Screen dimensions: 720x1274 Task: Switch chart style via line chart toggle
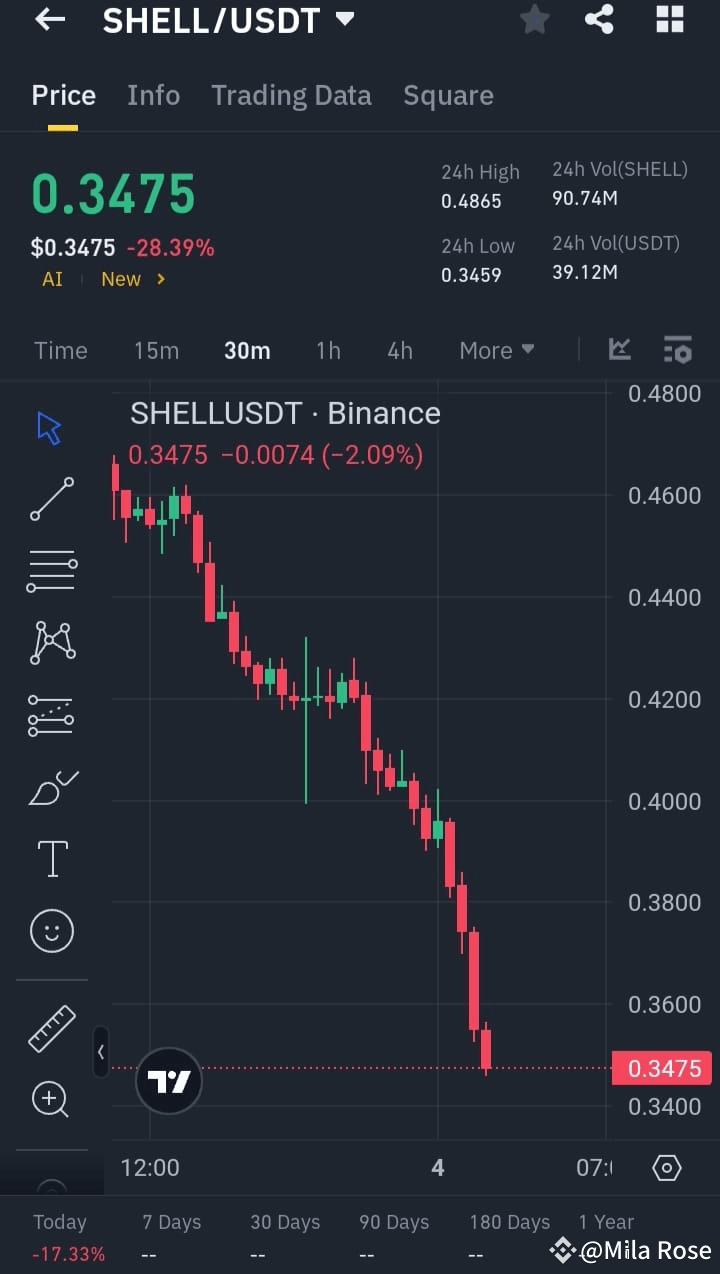point(619,350)
